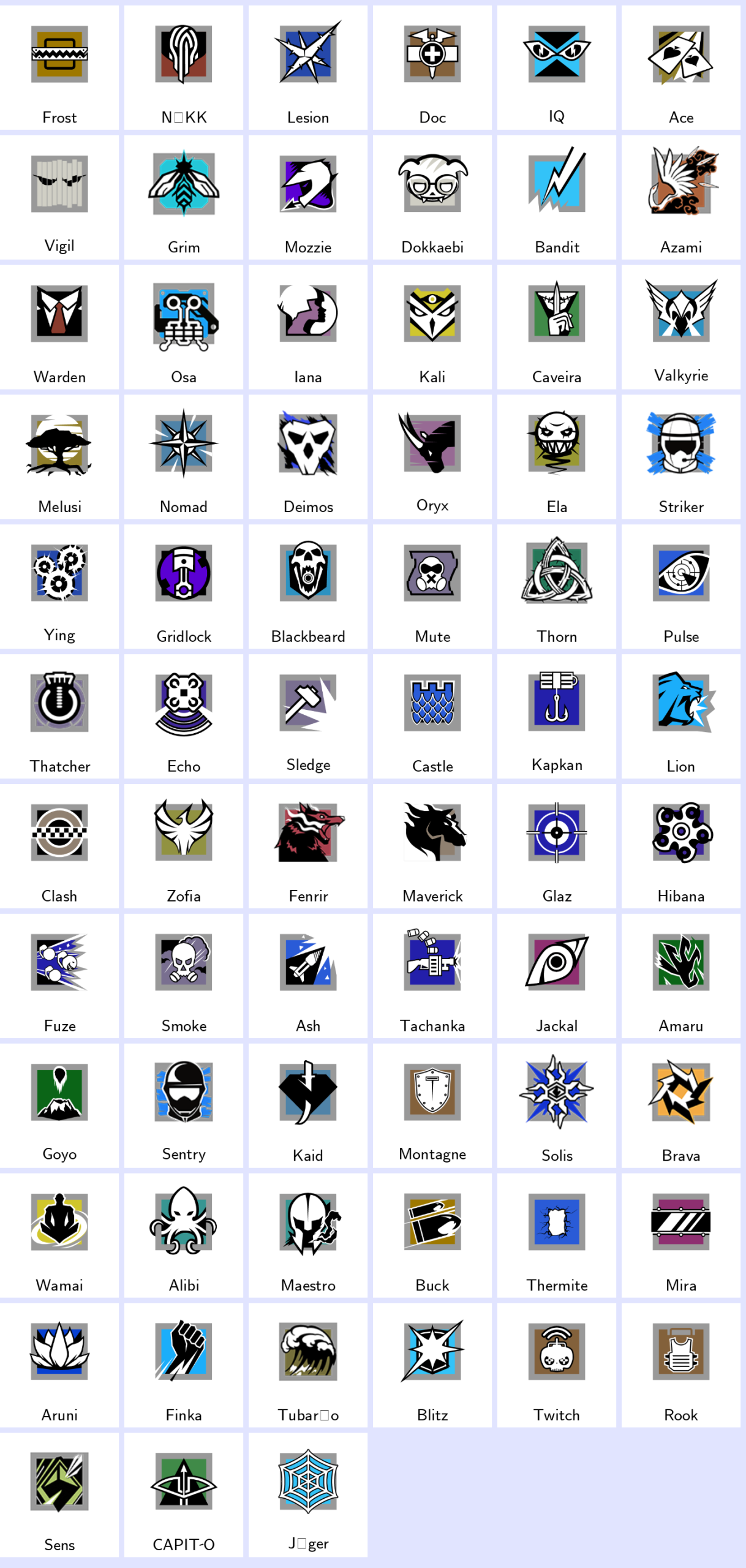
Task: Open the Ela operator tile
Action: [x=556, y=457]
